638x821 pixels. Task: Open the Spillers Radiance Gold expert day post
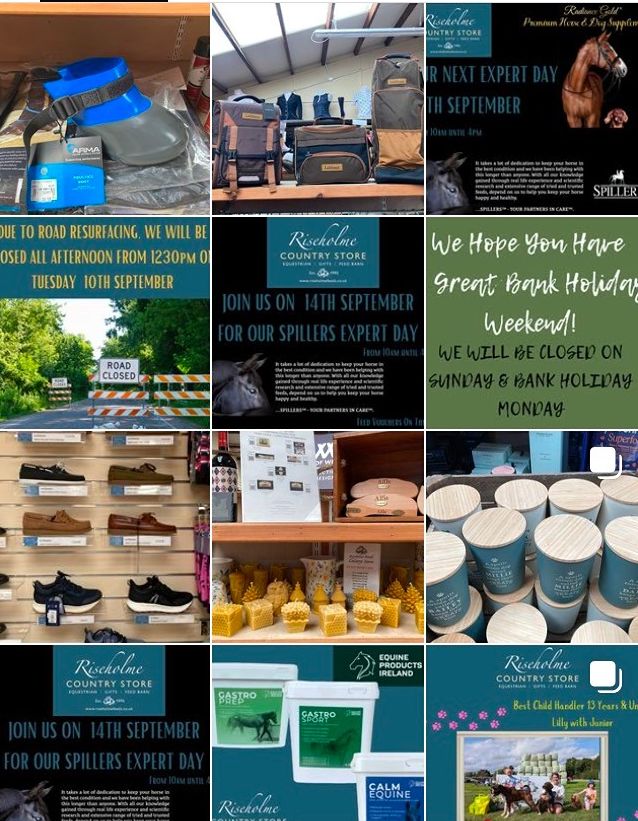tap(531, 108)
